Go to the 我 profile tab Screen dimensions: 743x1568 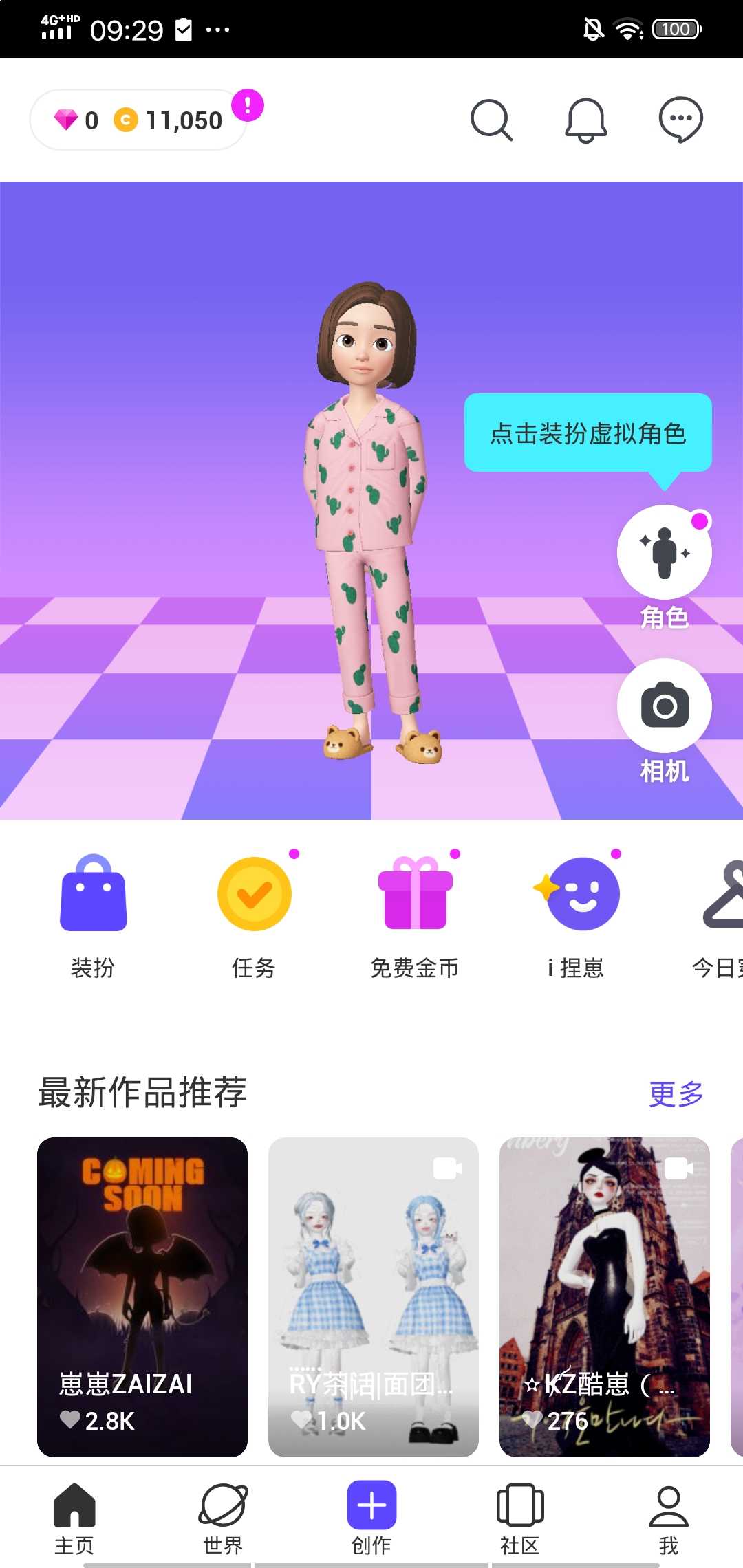pos(669,1518)
